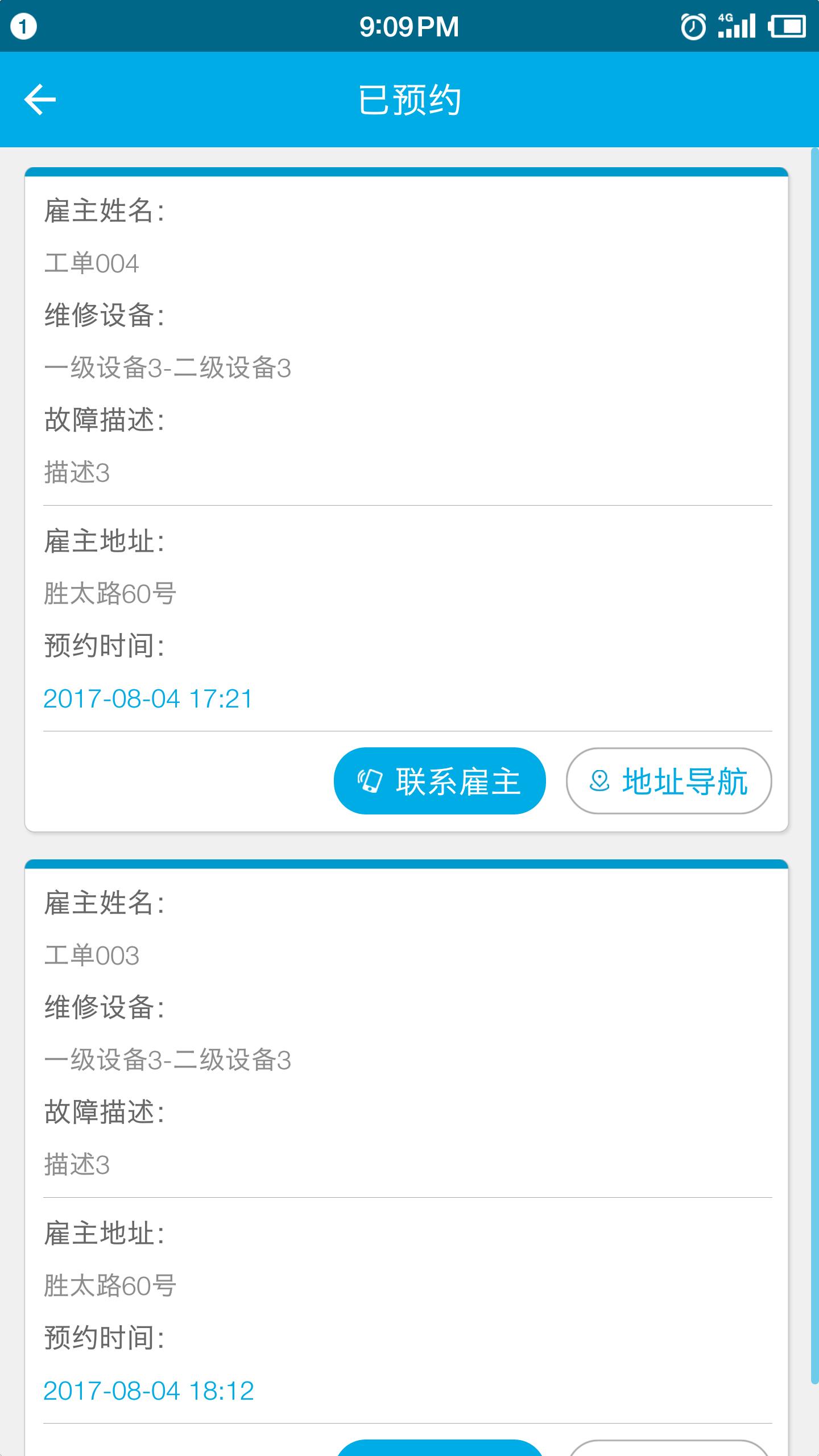
Task: Tap the phone icon on 联系雇主 button
Action: tap(371, 781)
